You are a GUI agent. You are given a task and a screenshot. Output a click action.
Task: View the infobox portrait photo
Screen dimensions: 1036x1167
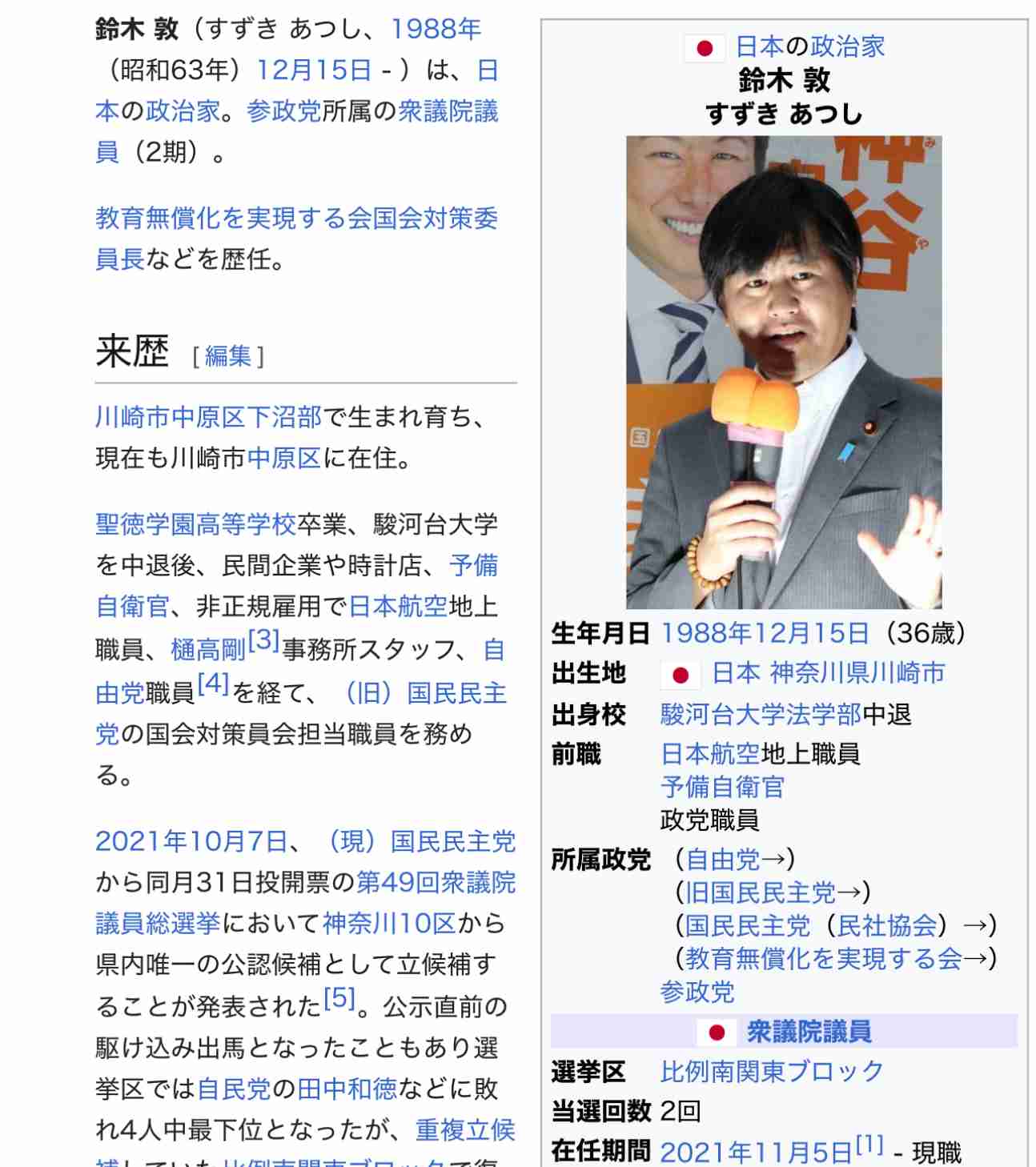pyautogui.click(x=783, y=372)
